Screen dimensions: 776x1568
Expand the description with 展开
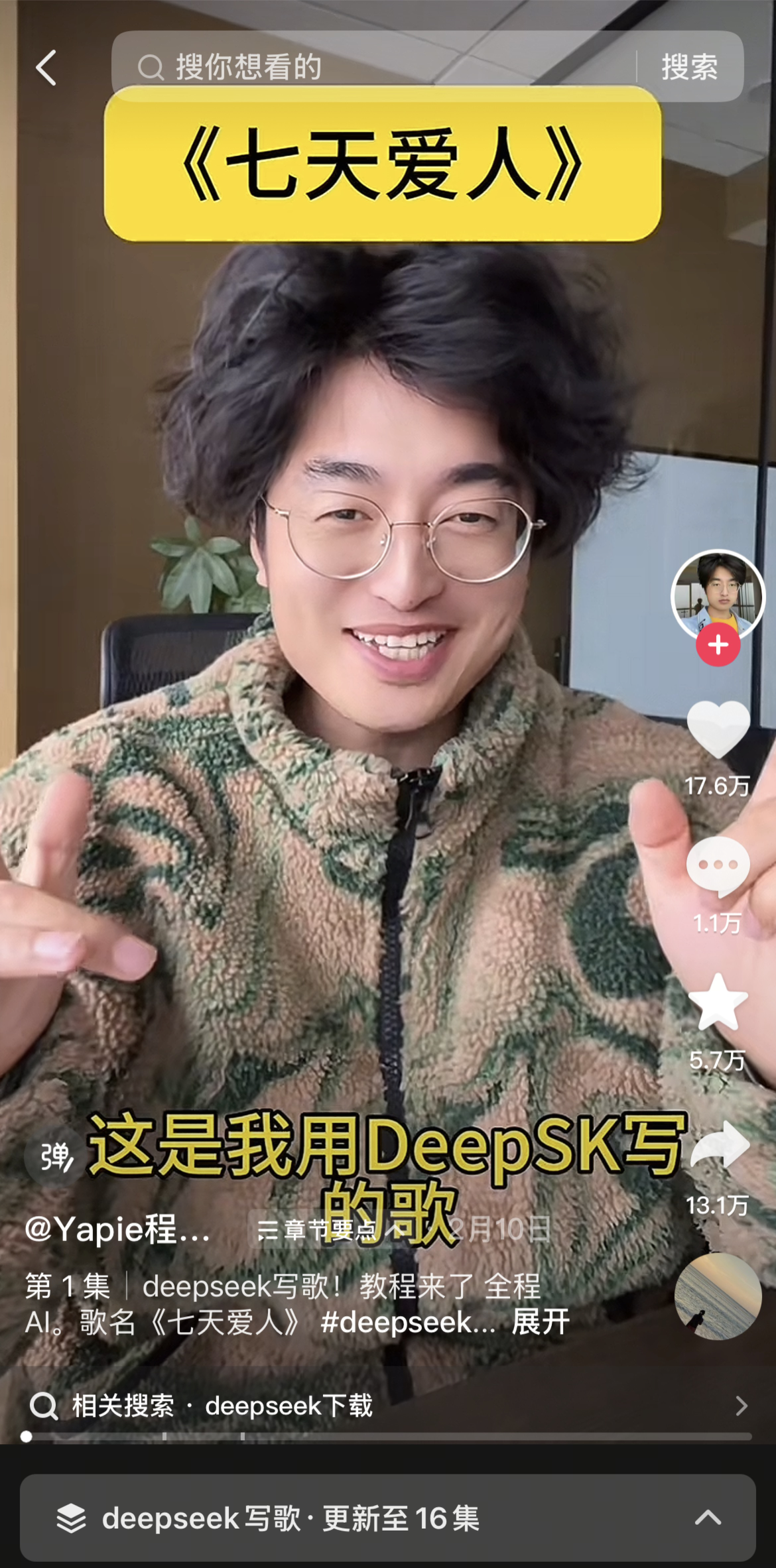(x=541, y=1322)
